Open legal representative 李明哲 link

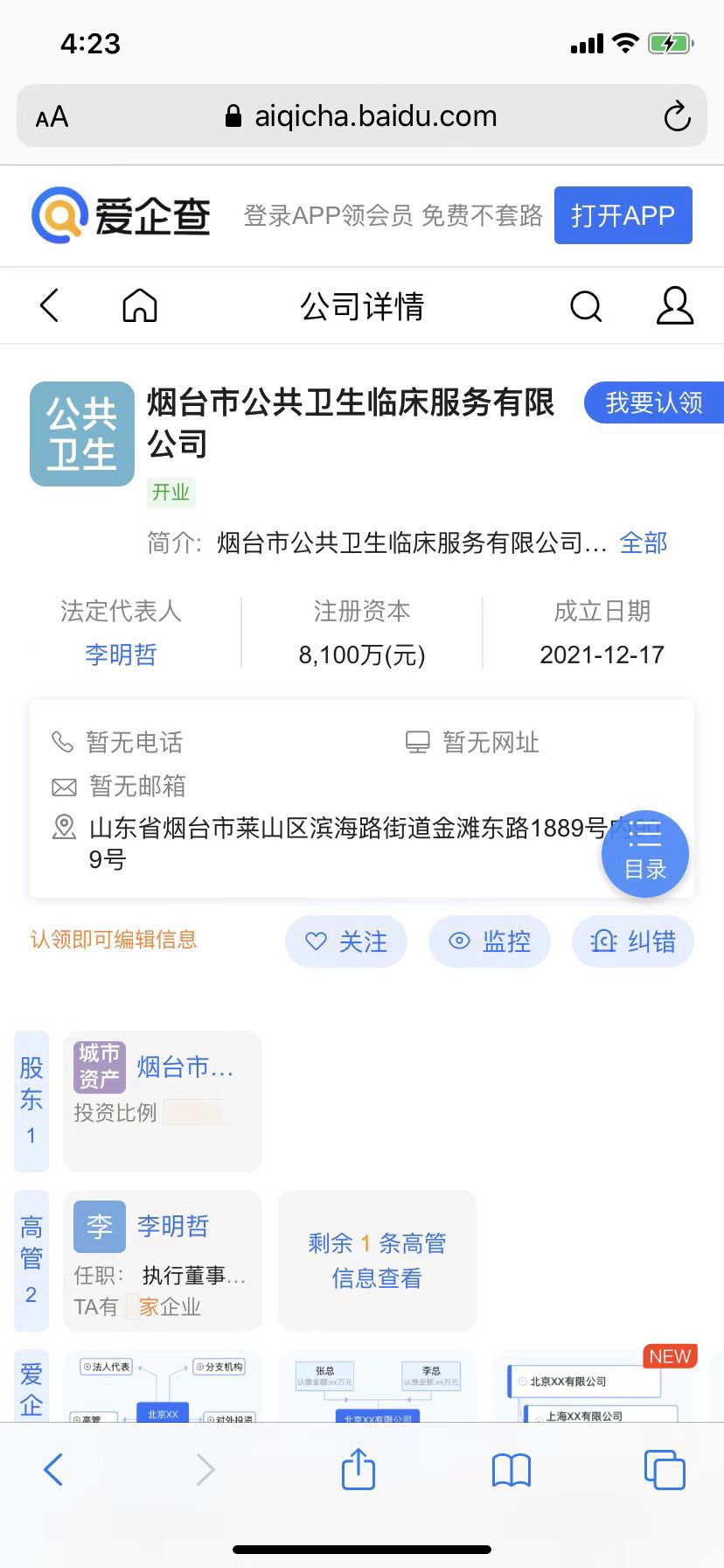(121, 654)
